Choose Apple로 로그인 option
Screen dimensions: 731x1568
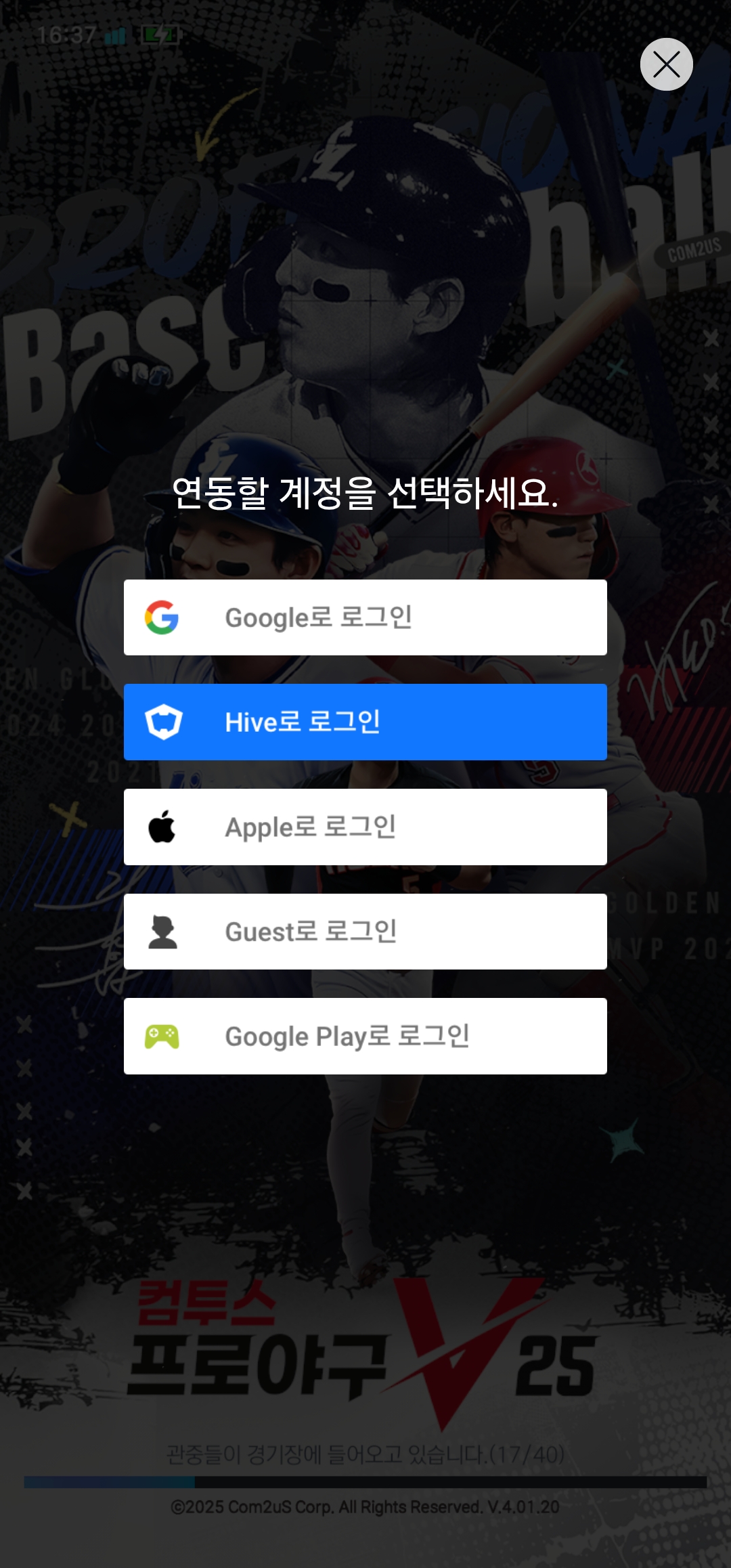(x=365, y=827)
